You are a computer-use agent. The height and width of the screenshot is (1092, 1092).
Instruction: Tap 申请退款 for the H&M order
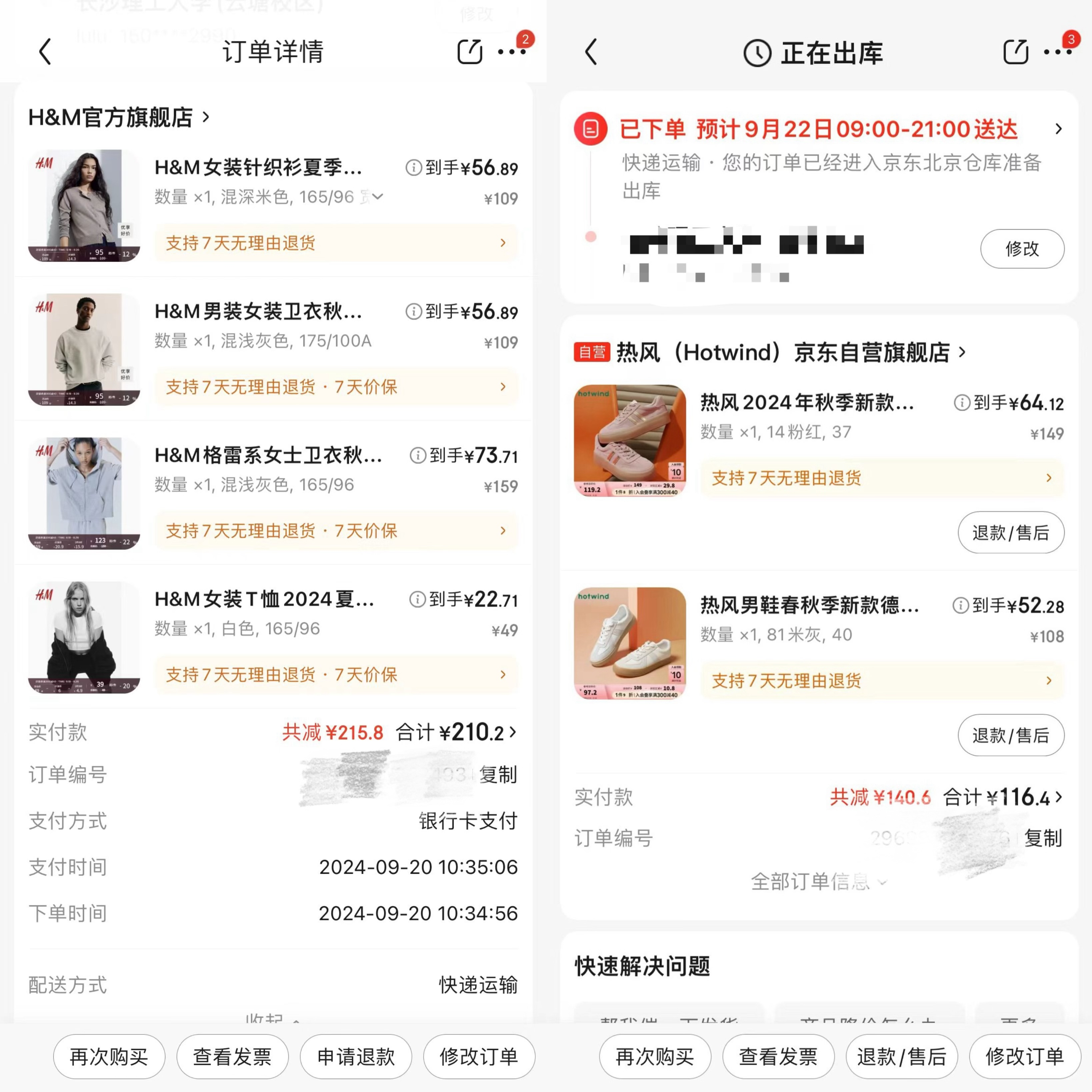pos(356,1056)
